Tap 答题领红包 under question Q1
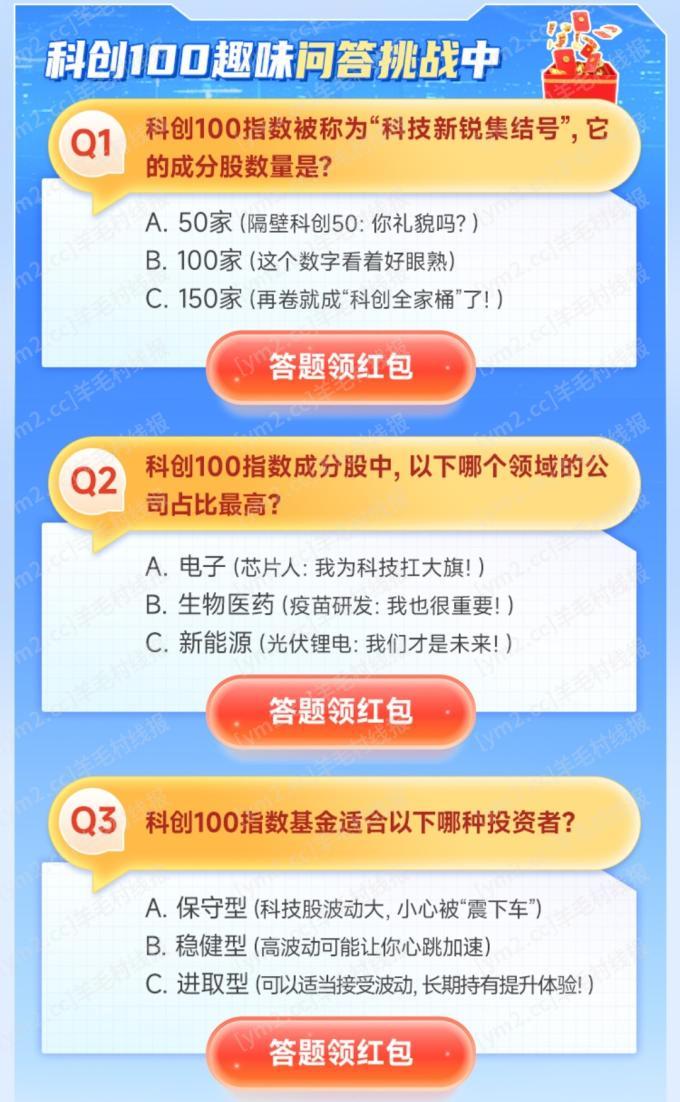The image size is (680, 1102). [340, 367]
